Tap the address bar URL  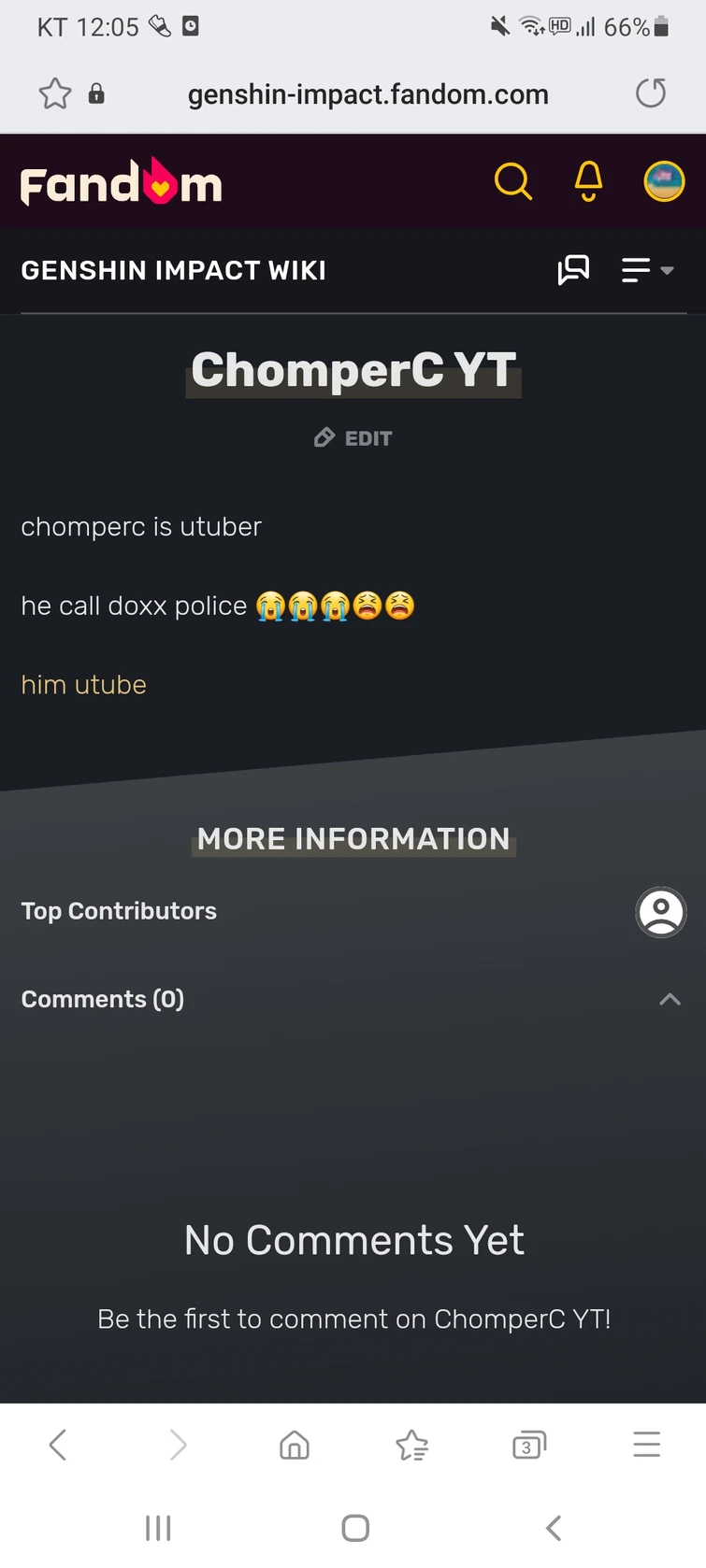[x=368, y=94]
